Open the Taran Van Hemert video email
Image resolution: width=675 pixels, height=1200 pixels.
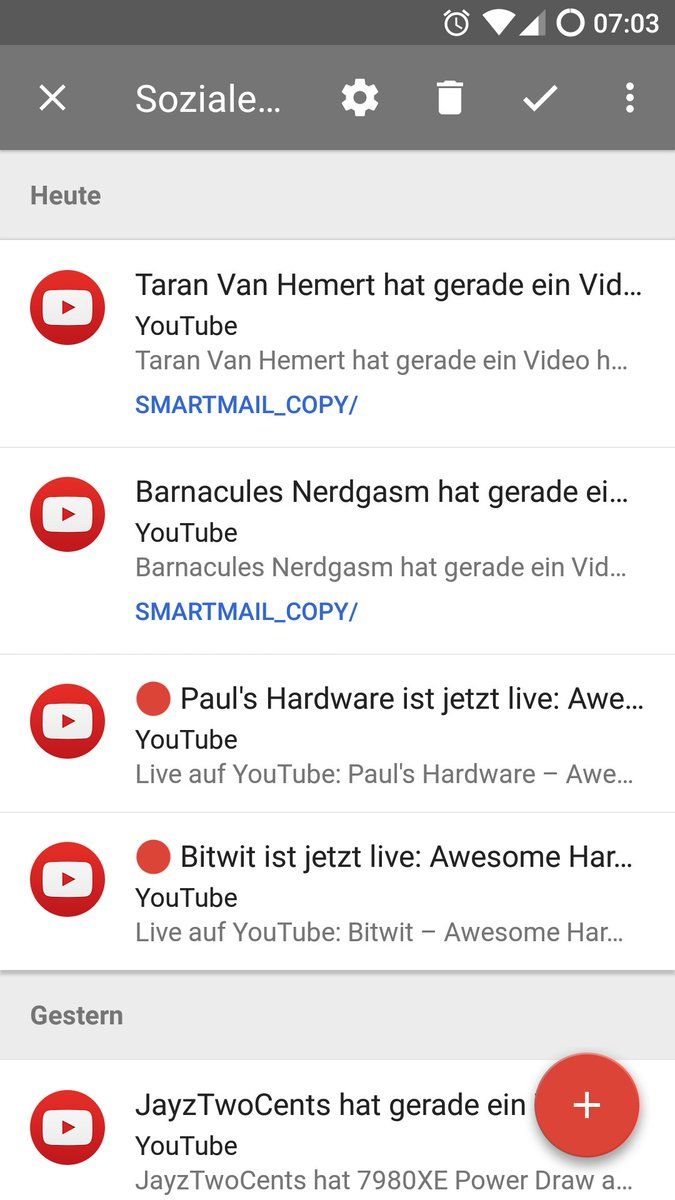tap(337, 344)
